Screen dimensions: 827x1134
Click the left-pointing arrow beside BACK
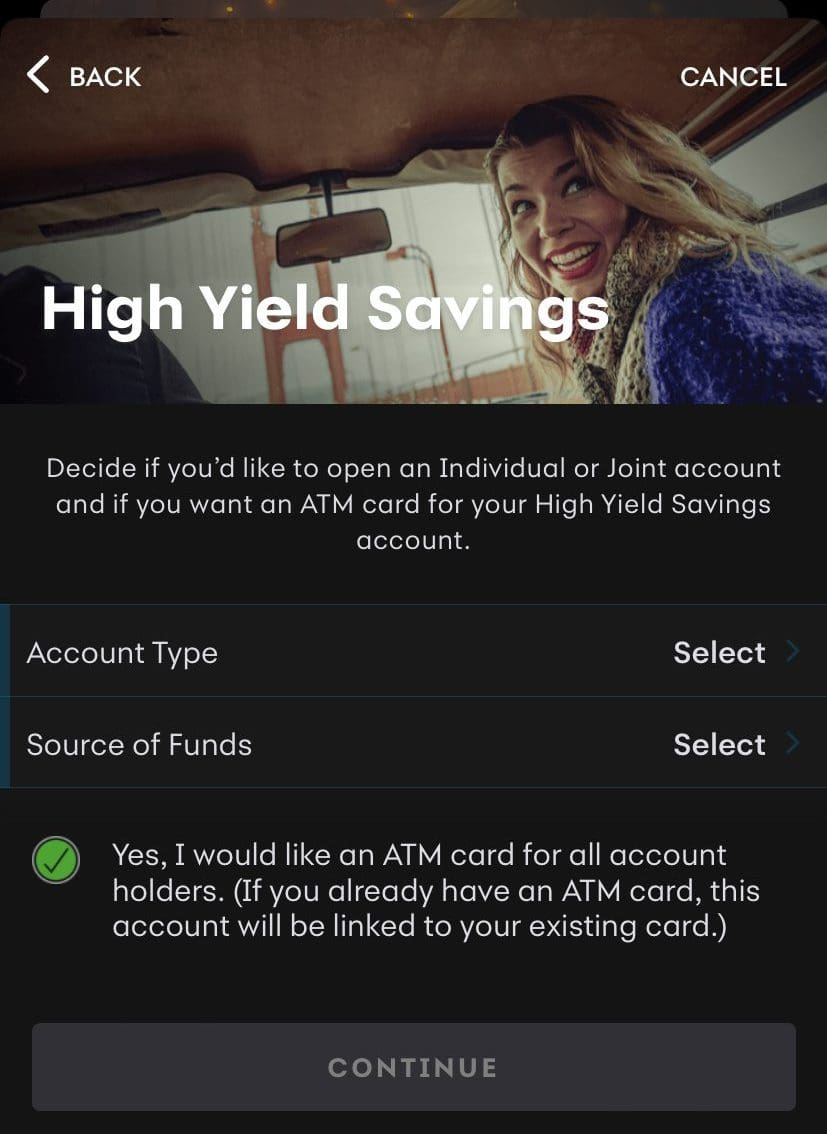tap(39, 76)
